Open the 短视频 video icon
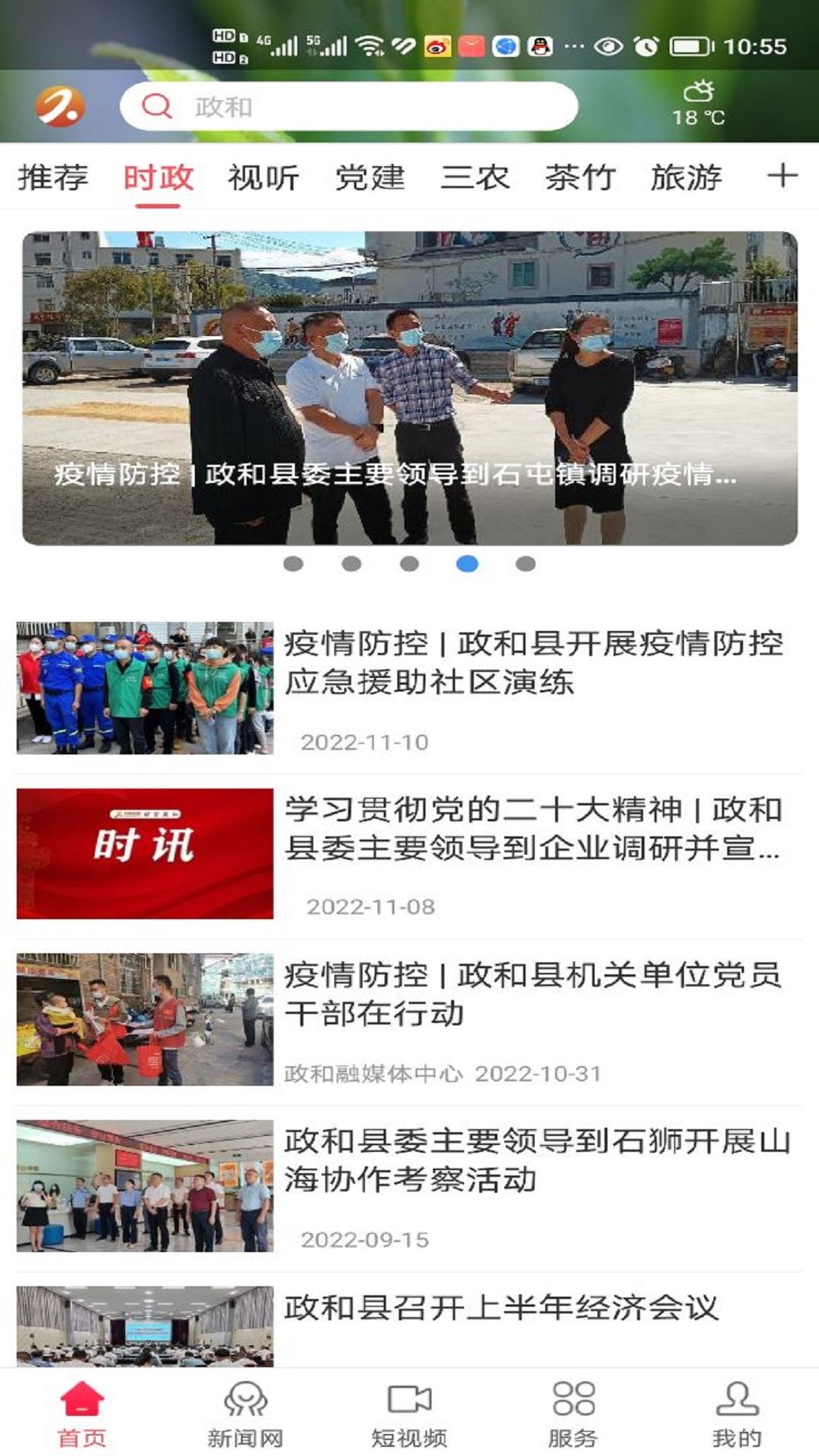 coord(408,1407)
